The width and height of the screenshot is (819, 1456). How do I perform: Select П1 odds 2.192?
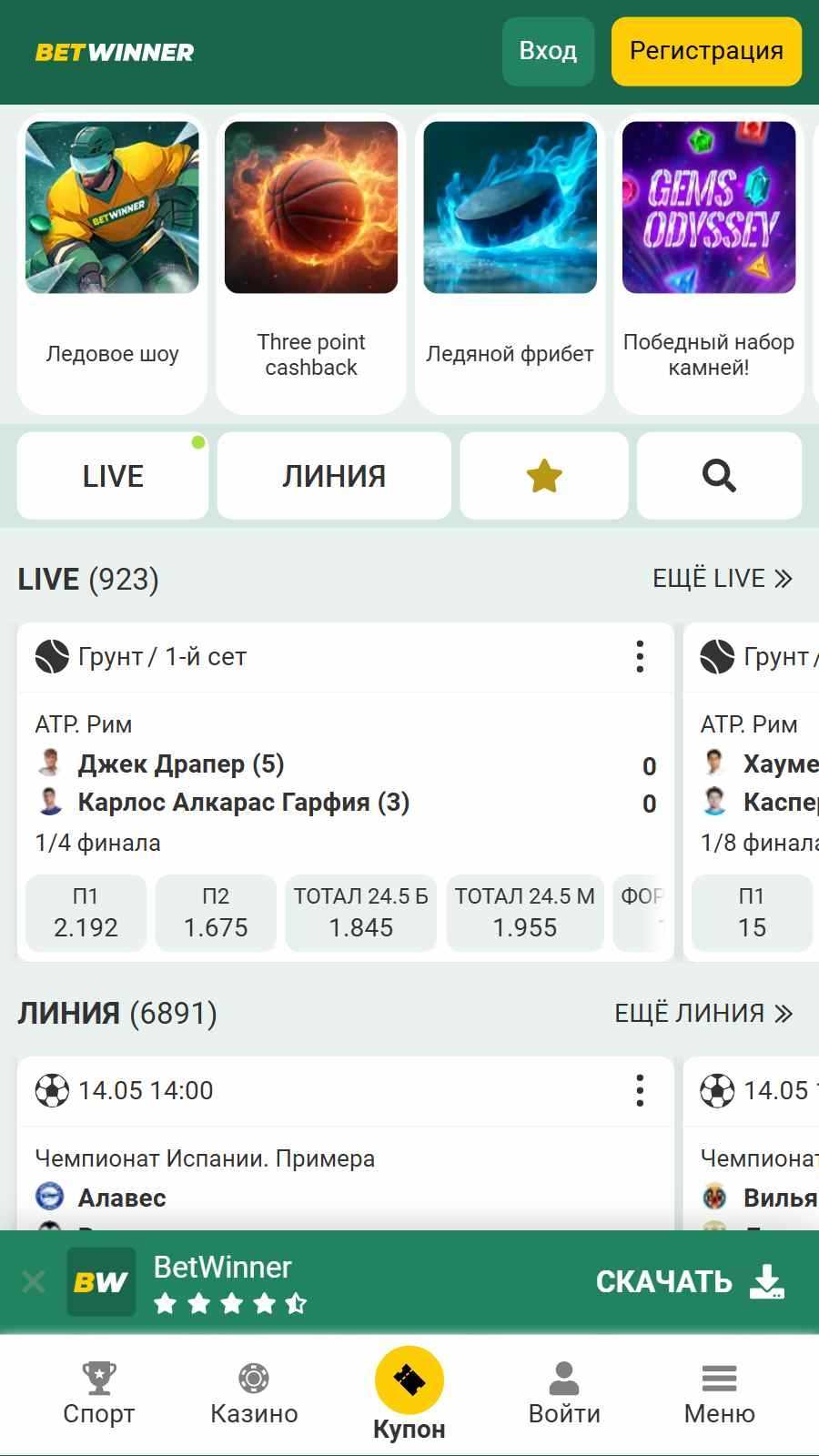pos(86,913)
